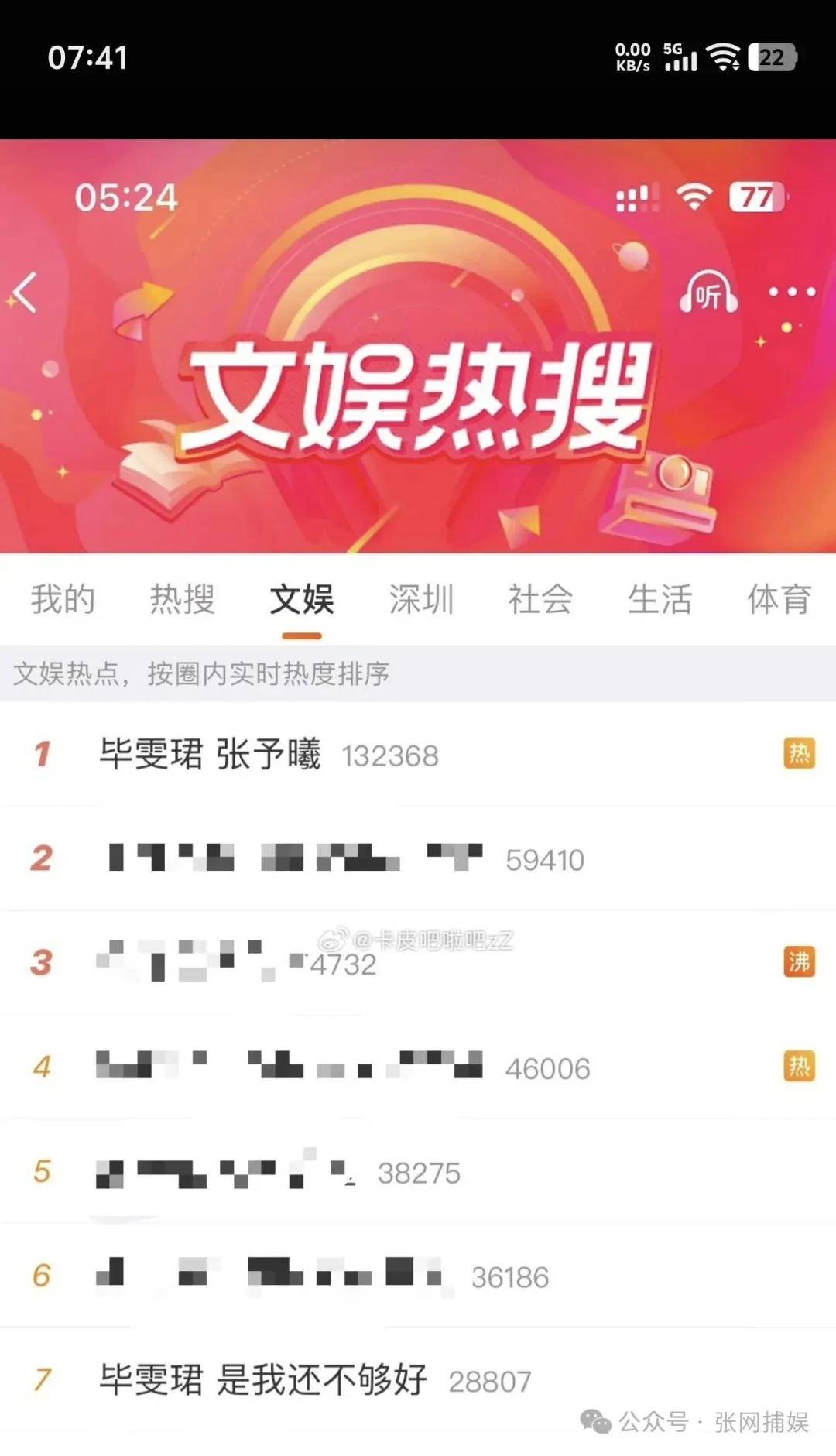Switch to the 生活 tab
This screenshot has width=836, height=1456.
pyautogui.click(x=660, y=600)
